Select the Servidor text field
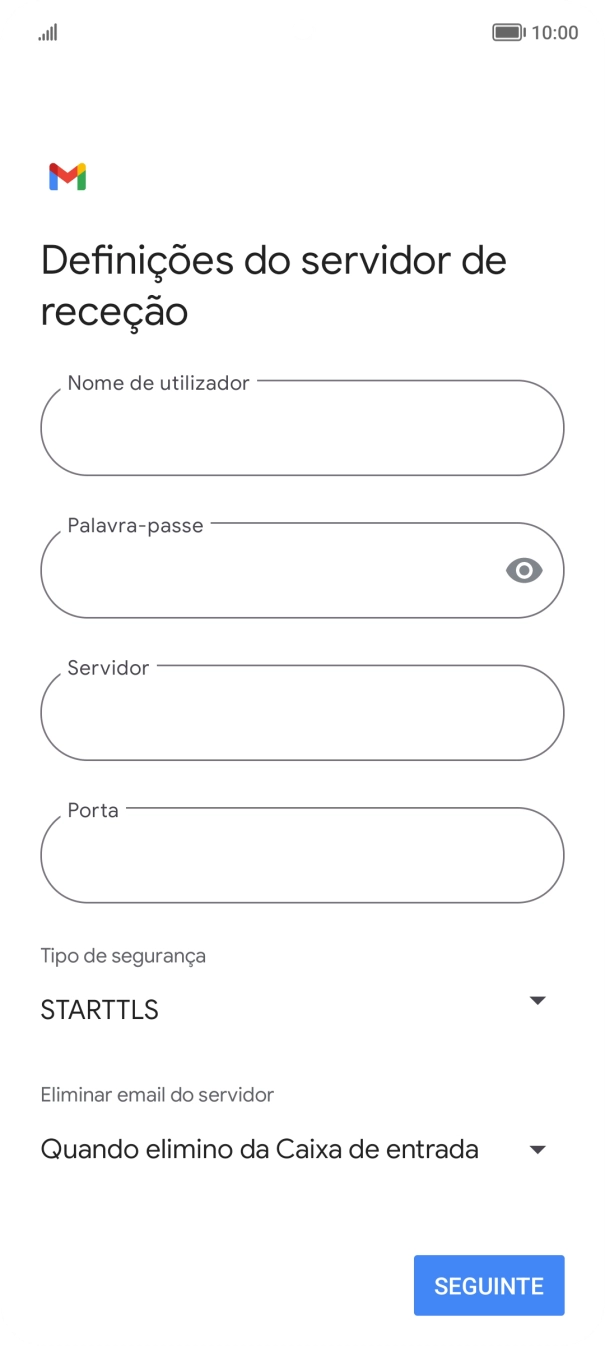 [x=302, y=713]
